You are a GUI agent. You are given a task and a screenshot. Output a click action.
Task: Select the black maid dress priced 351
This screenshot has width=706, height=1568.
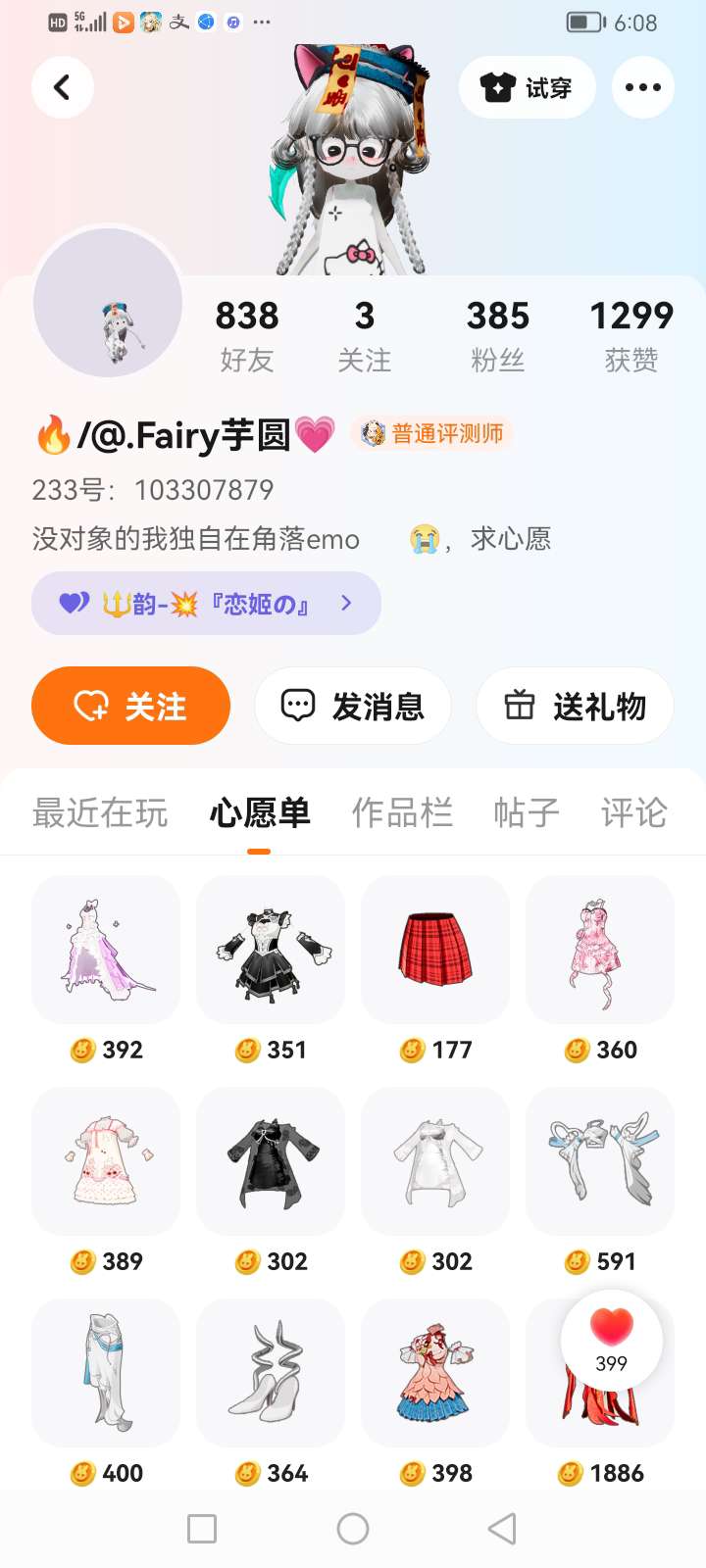(x=271, y=951)
